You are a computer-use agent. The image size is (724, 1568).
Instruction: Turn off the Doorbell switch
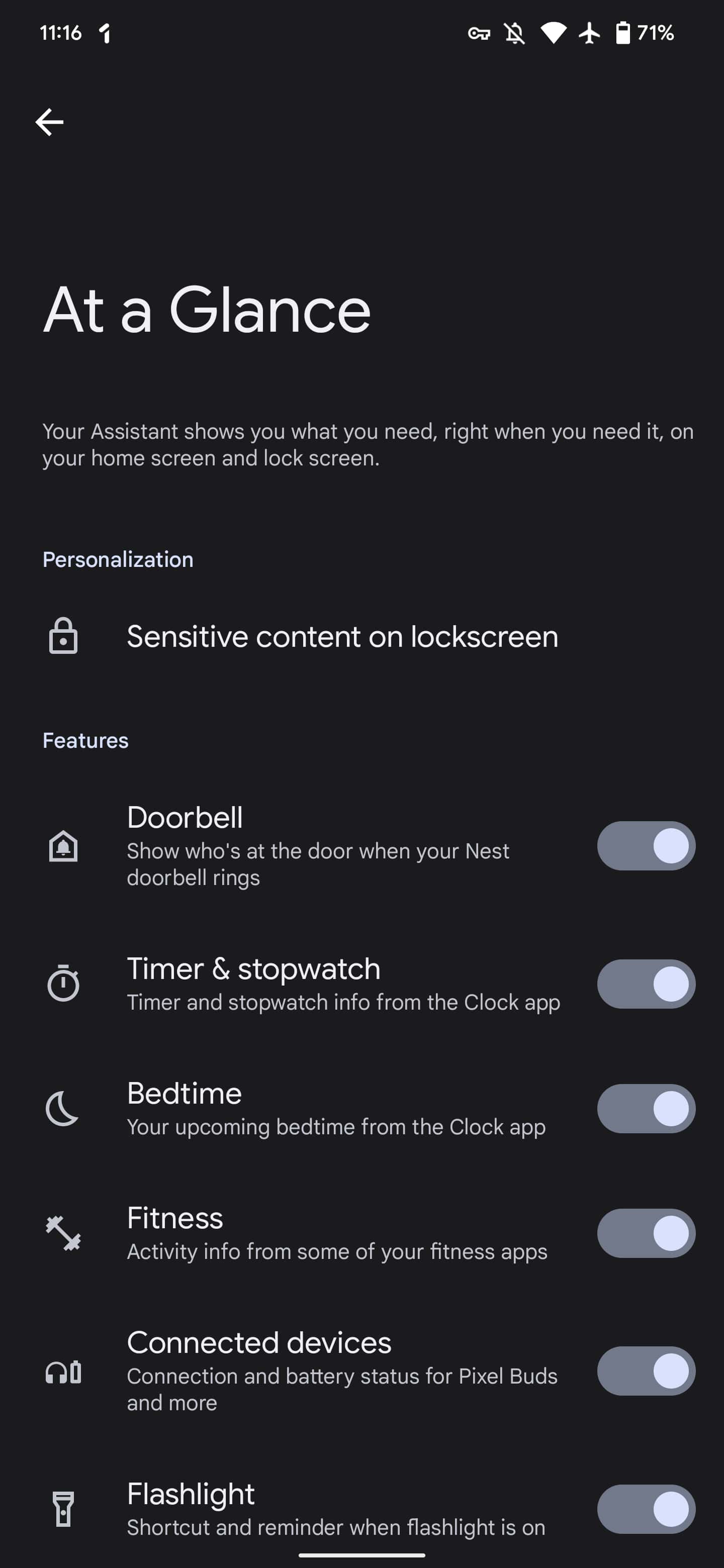coord(646,845)
